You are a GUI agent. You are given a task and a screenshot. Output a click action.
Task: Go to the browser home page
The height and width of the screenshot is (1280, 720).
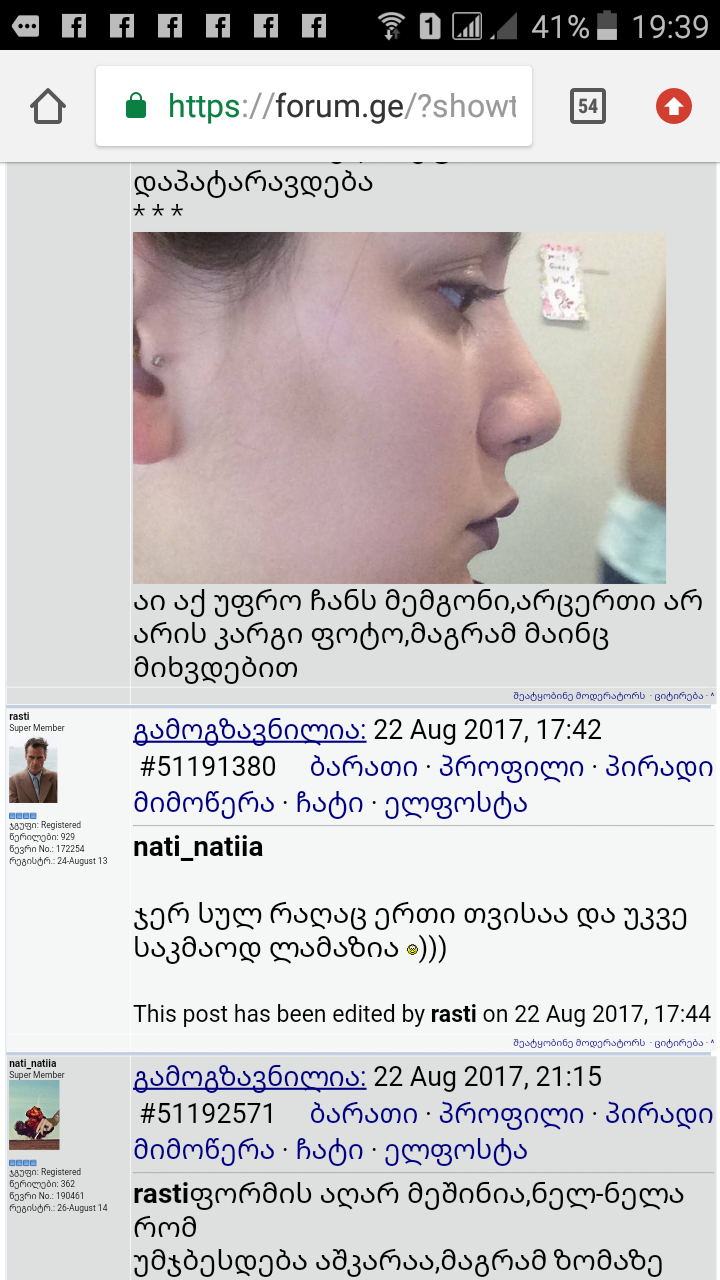click(48, 107)
